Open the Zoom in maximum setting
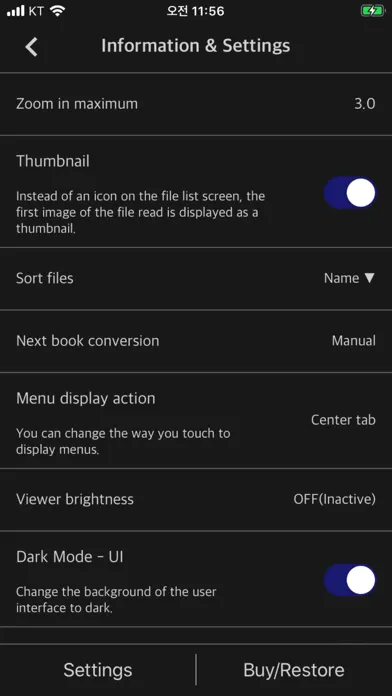Viewport: 392px width, 696px height. tap(196, 104)
